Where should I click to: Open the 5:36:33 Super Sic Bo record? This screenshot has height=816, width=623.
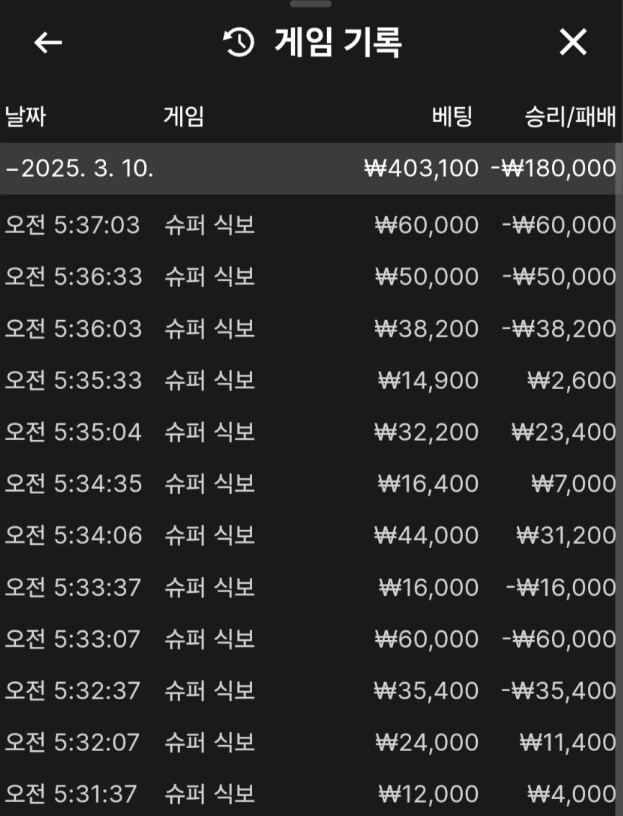pos(310,276)
